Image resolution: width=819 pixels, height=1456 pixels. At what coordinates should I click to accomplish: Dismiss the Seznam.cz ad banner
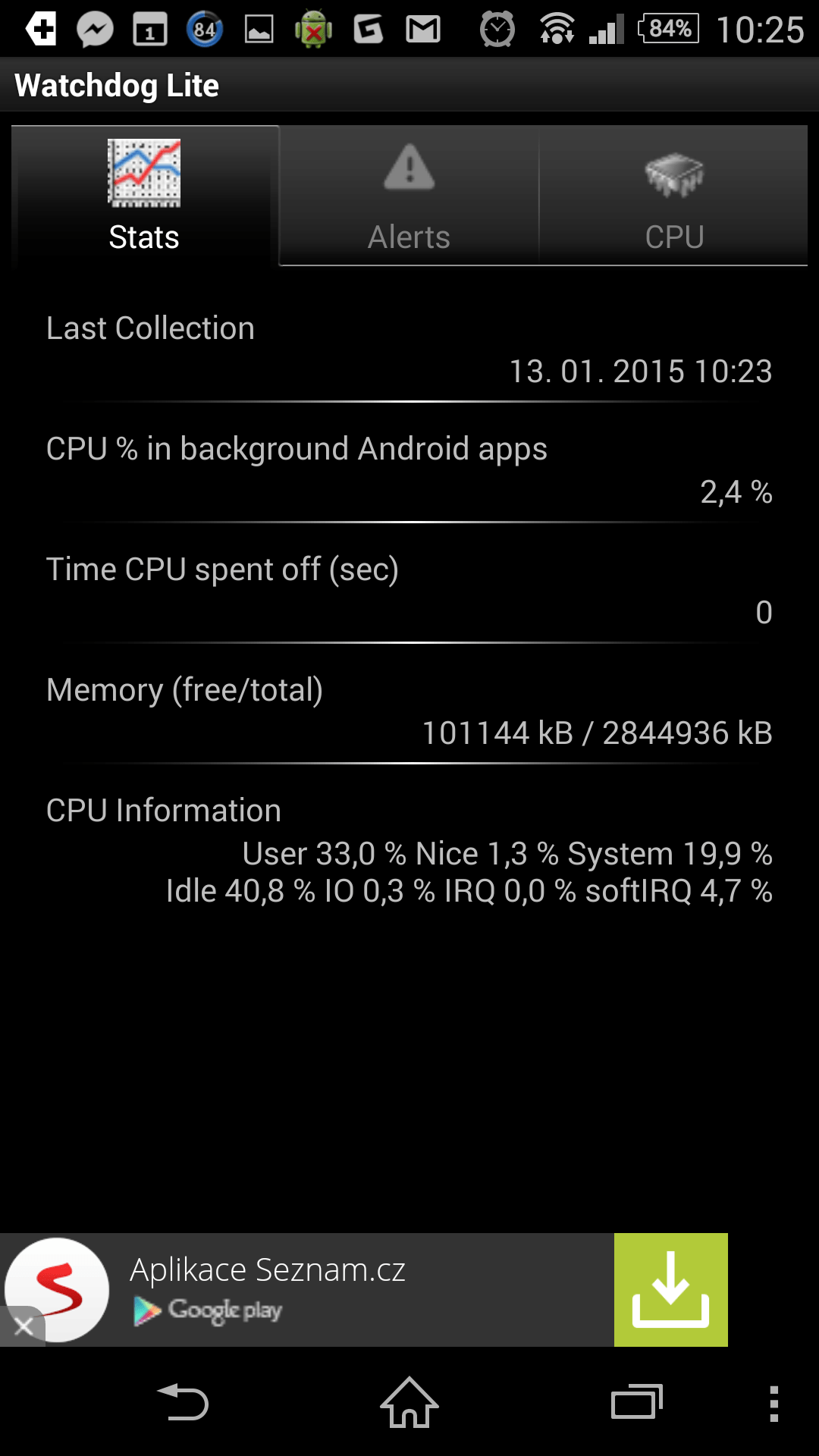tap(23, 1326)
